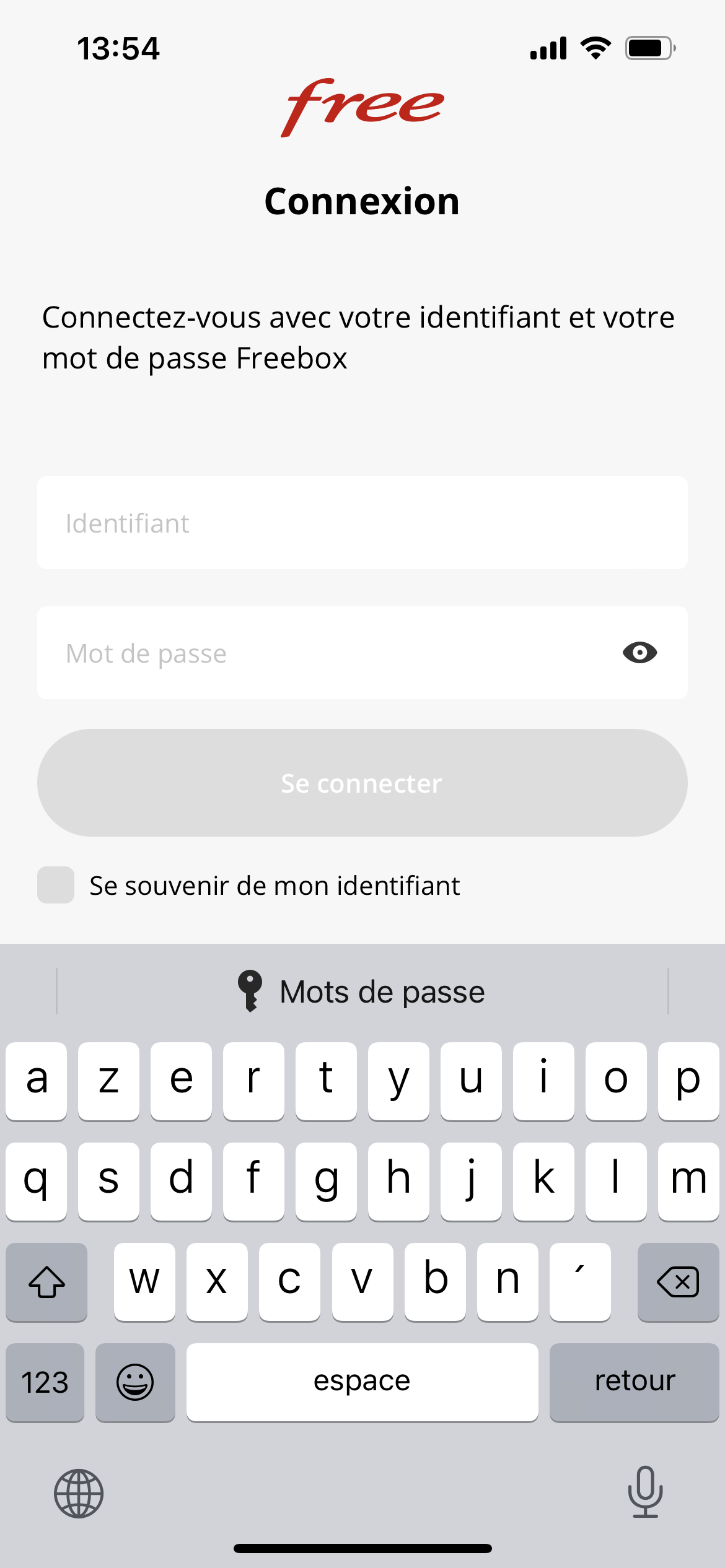
Task: Show password with the eye icon
Action: pos(639,653)
